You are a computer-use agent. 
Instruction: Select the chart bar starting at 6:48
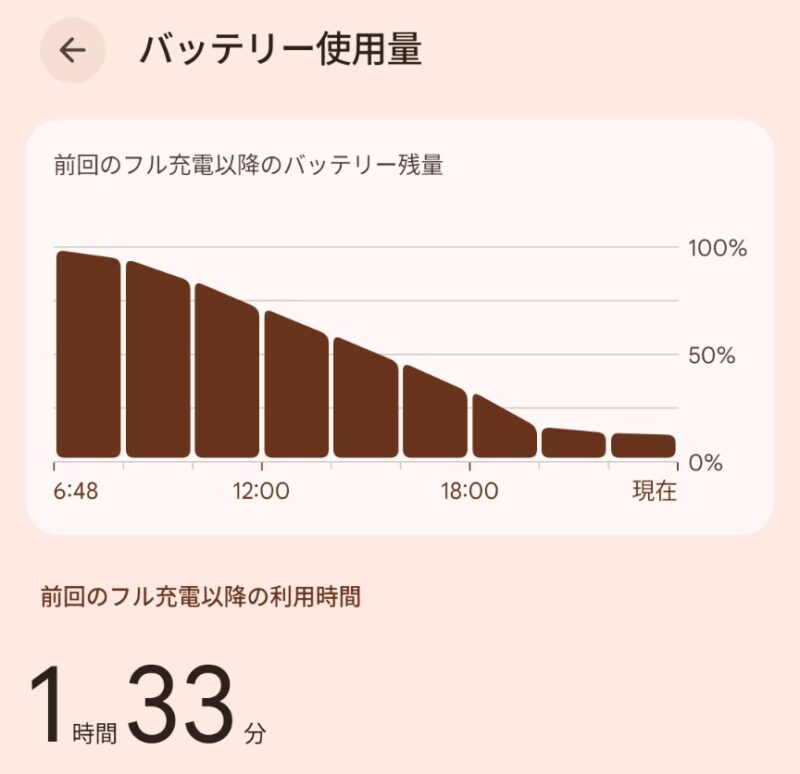click(x=88, y=355)
